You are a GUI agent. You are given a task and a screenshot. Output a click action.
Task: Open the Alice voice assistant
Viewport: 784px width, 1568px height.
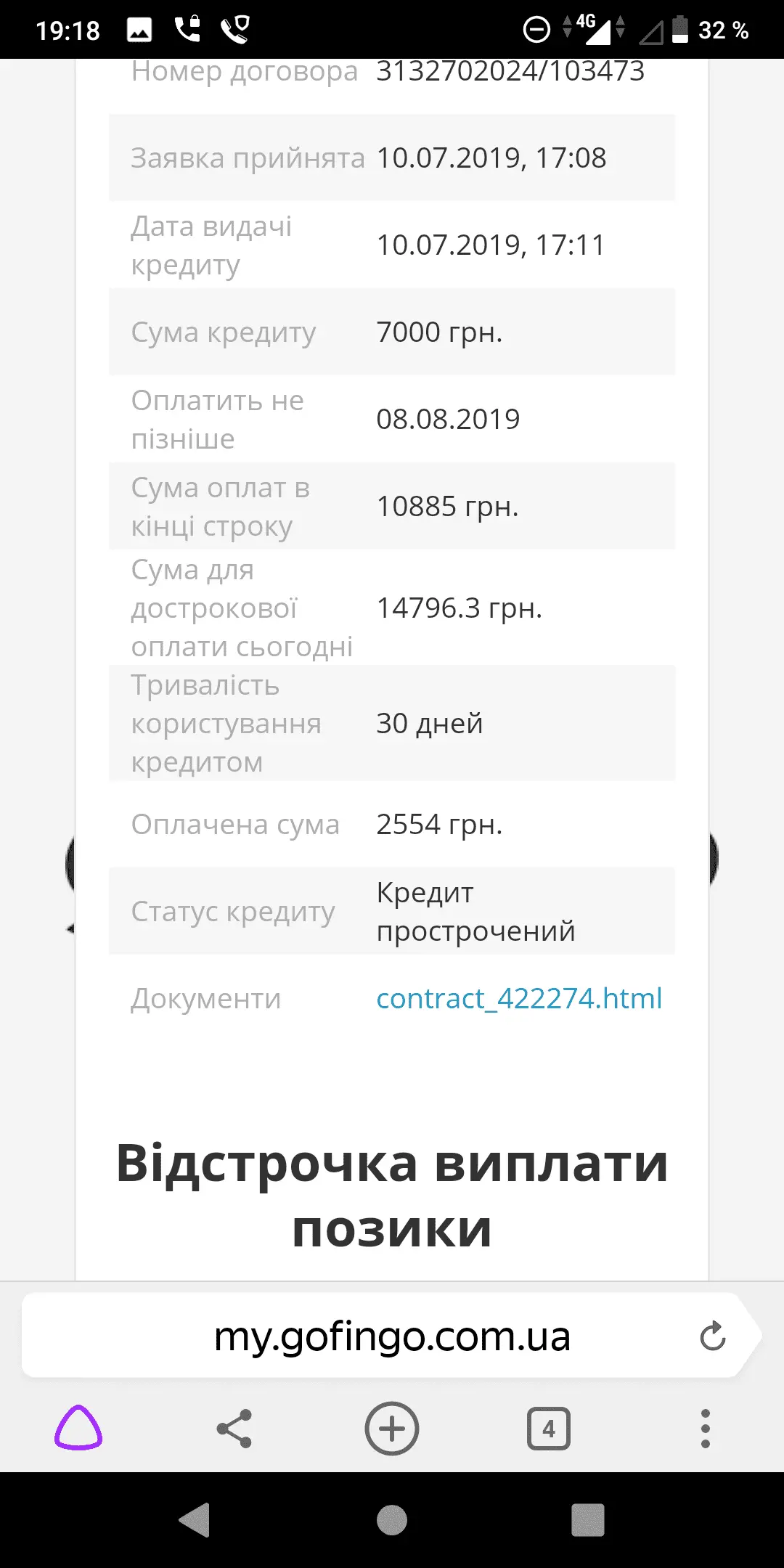[x=78, y=1428]
